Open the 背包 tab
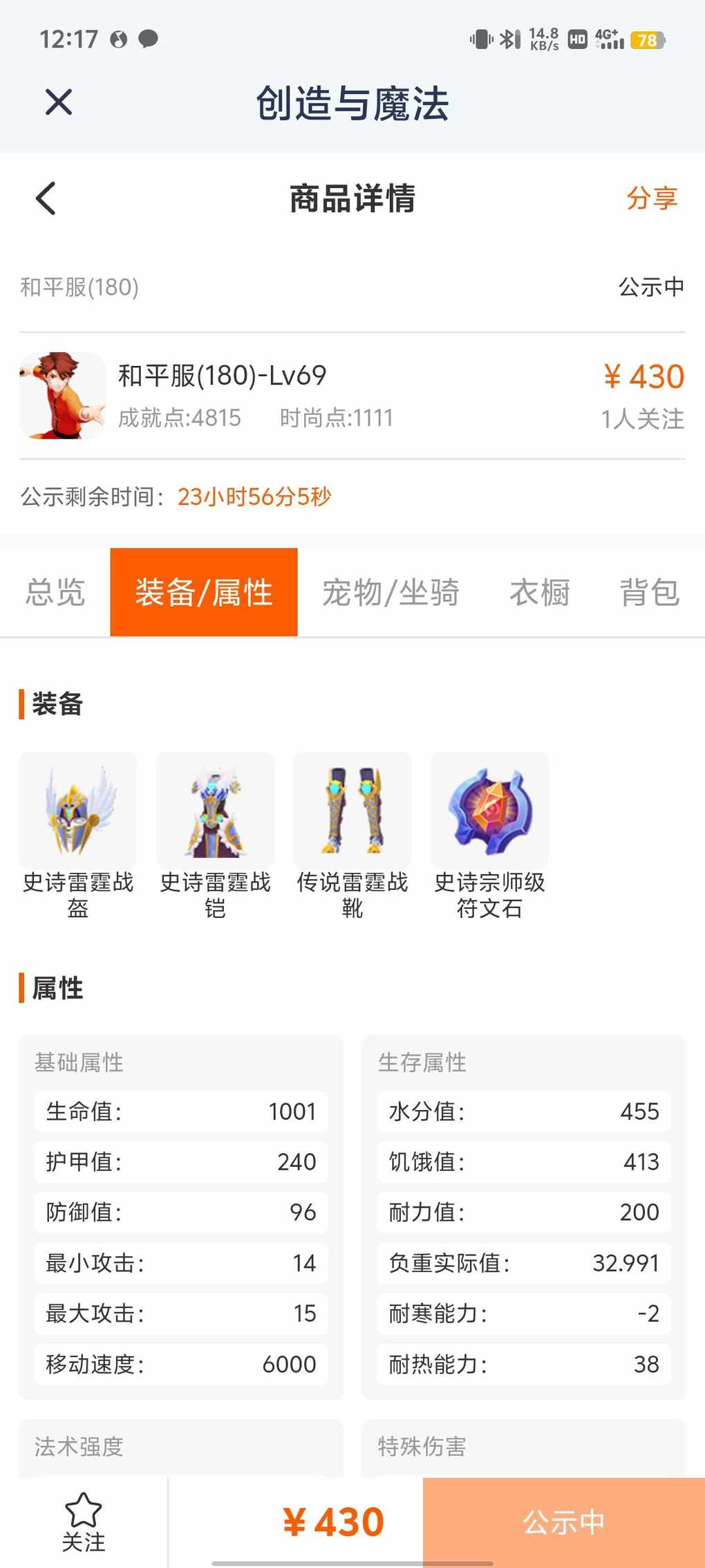Viewport: 705px width, 1568px height. coord(650,592)
